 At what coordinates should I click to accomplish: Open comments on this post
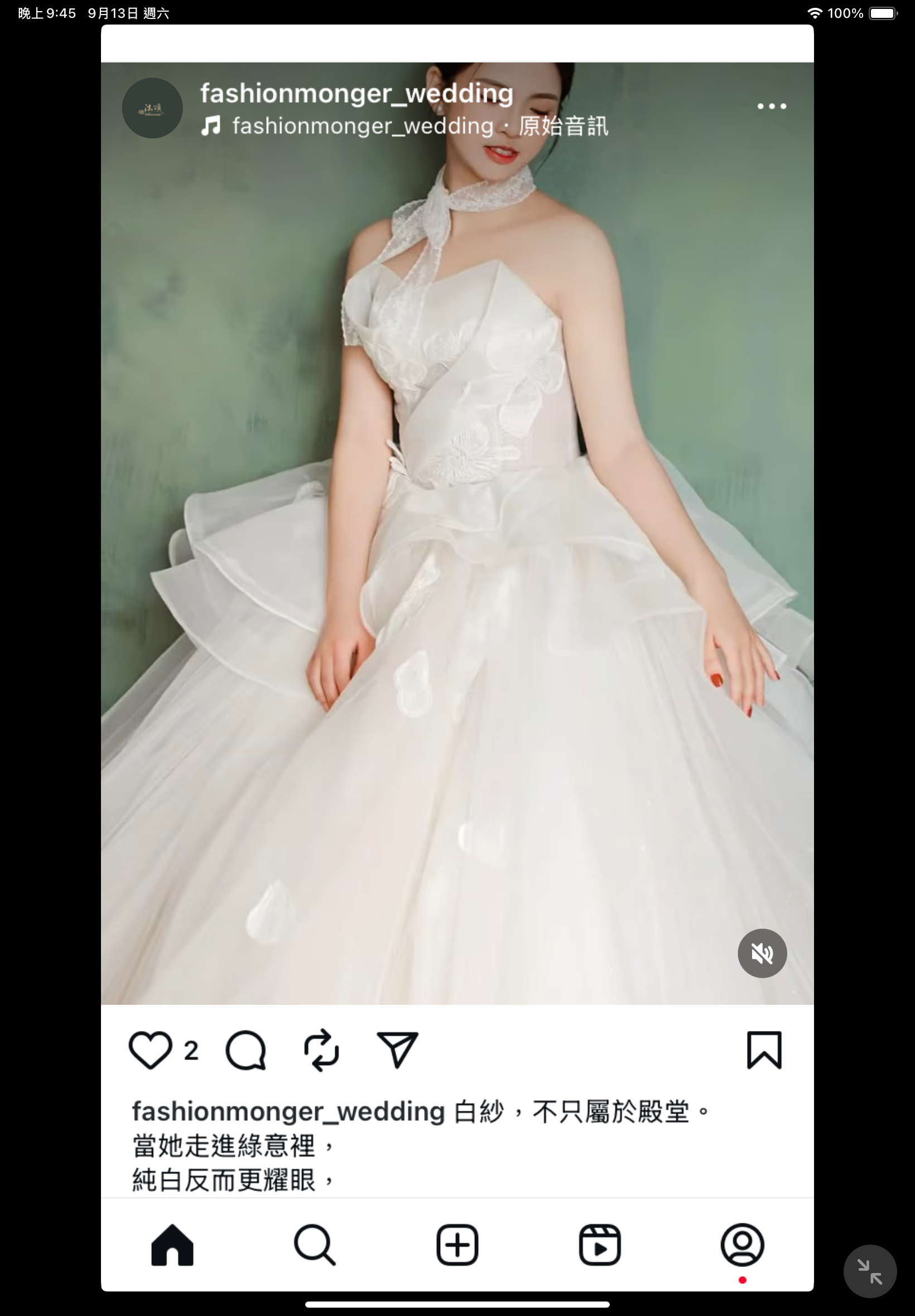pyautogui.click(x=246, y=1049)
